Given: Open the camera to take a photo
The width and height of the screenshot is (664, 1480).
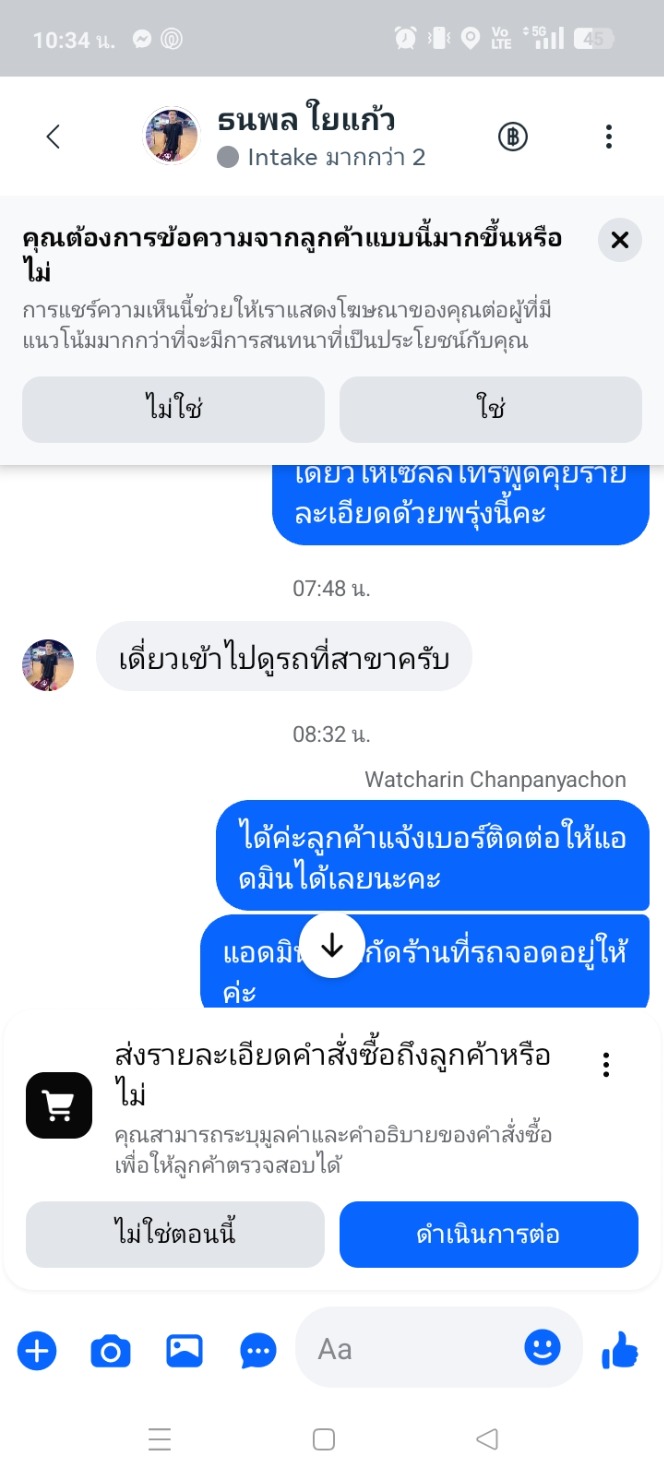Looking at the screenshot, I should click(111, 1351).
